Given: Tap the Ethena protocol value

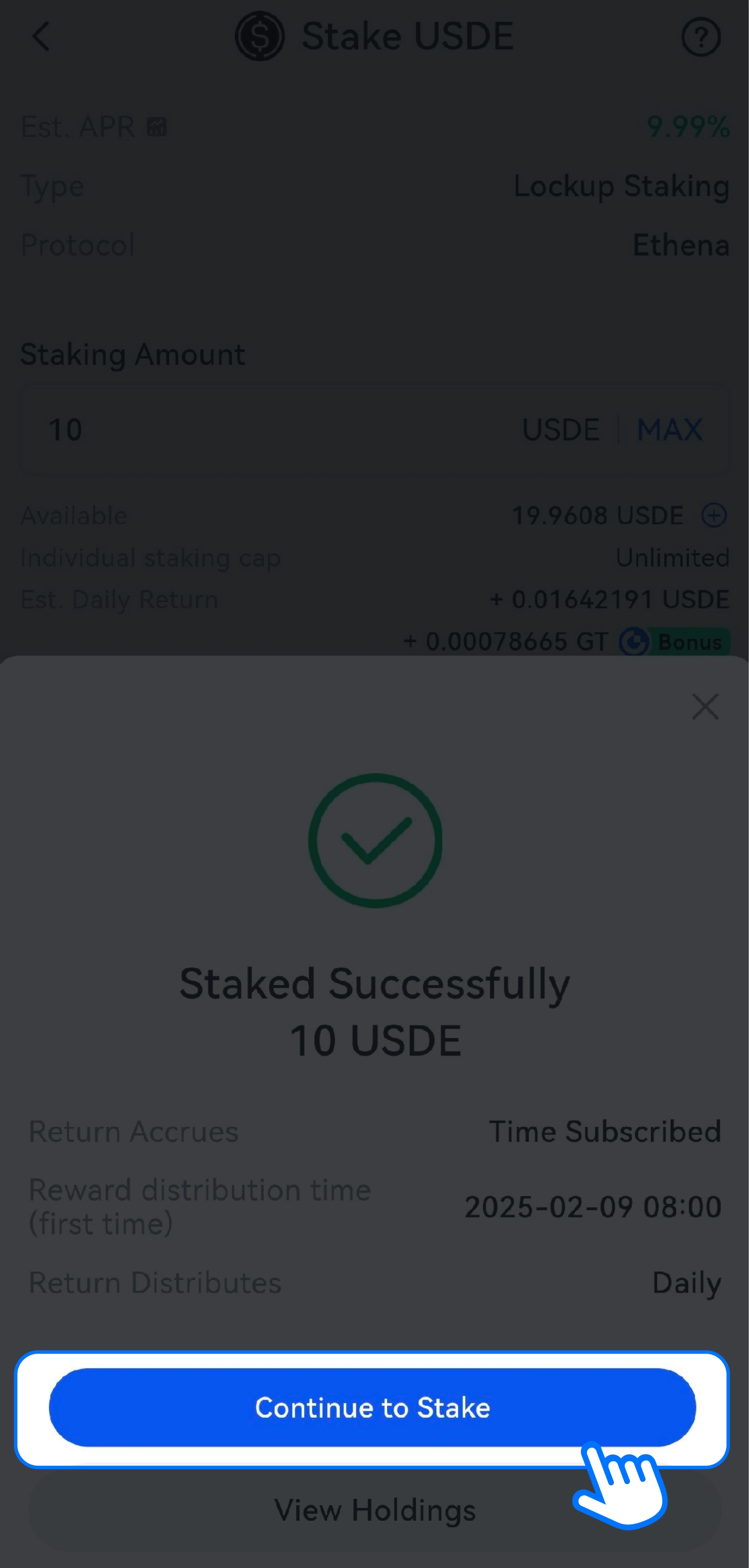Looking at the screenshot, I should point(680,245).
